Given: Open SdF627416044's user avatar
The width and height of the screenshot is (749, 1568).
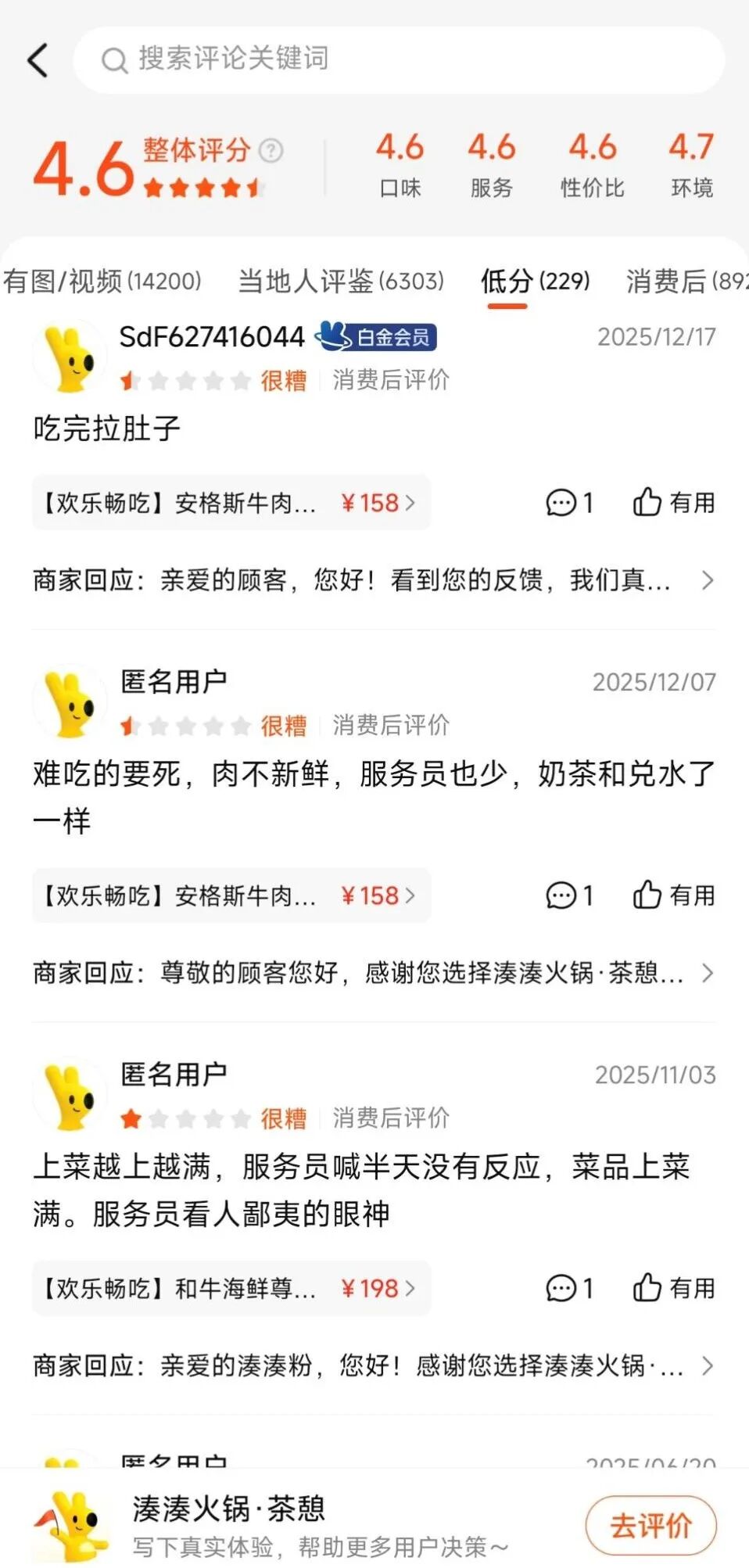Looking at the screenshot, I should [x=69, y=357].
